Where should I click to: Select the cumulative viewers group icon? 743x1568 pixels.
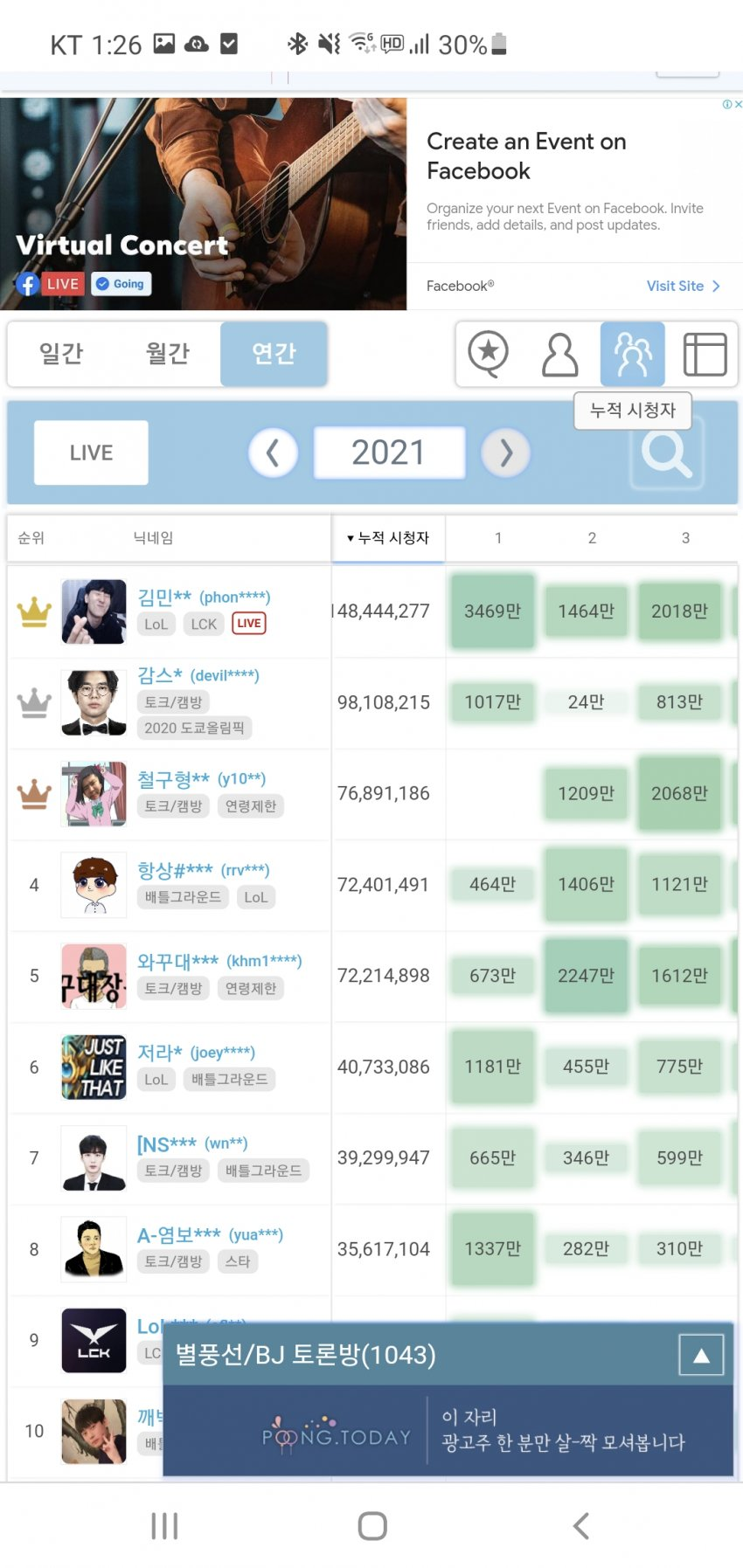tap(632, 354)
